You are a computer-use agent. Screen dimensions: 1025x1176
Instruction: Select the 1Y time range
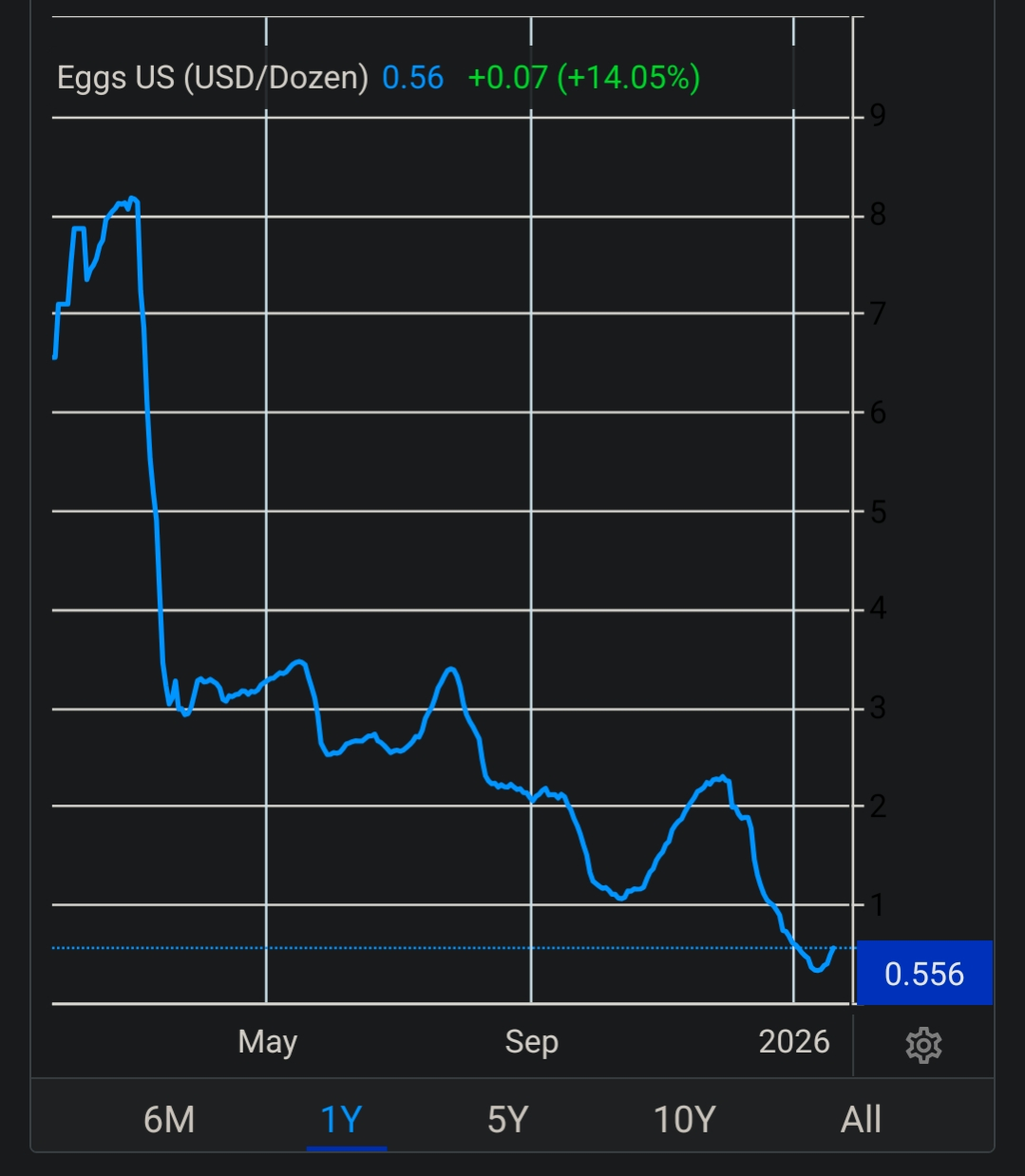tap(341, 1119)
